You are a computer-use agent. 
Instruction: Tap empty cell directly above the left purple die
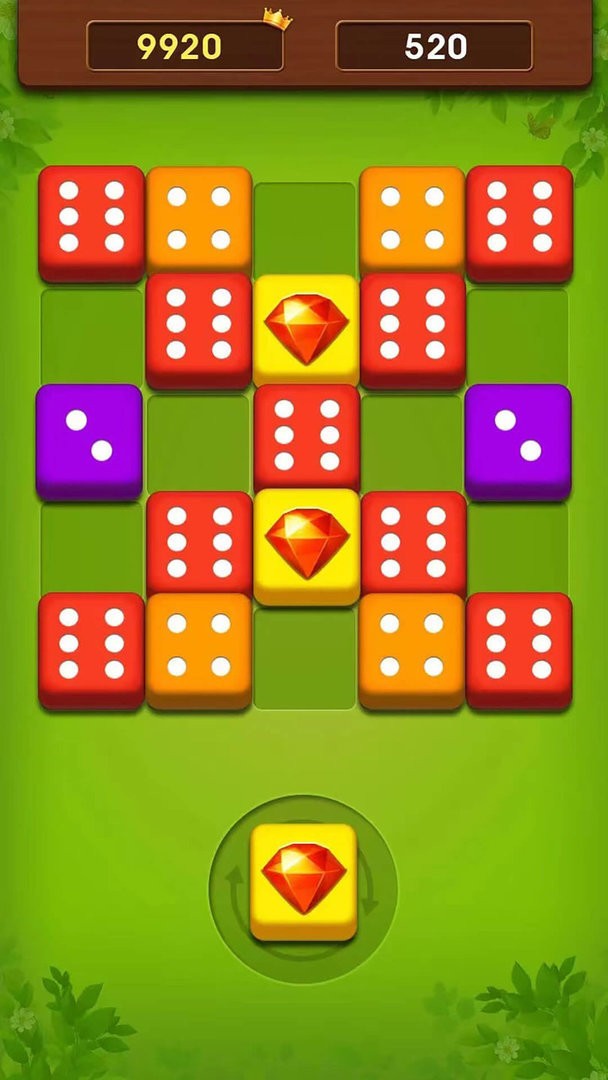91,335
